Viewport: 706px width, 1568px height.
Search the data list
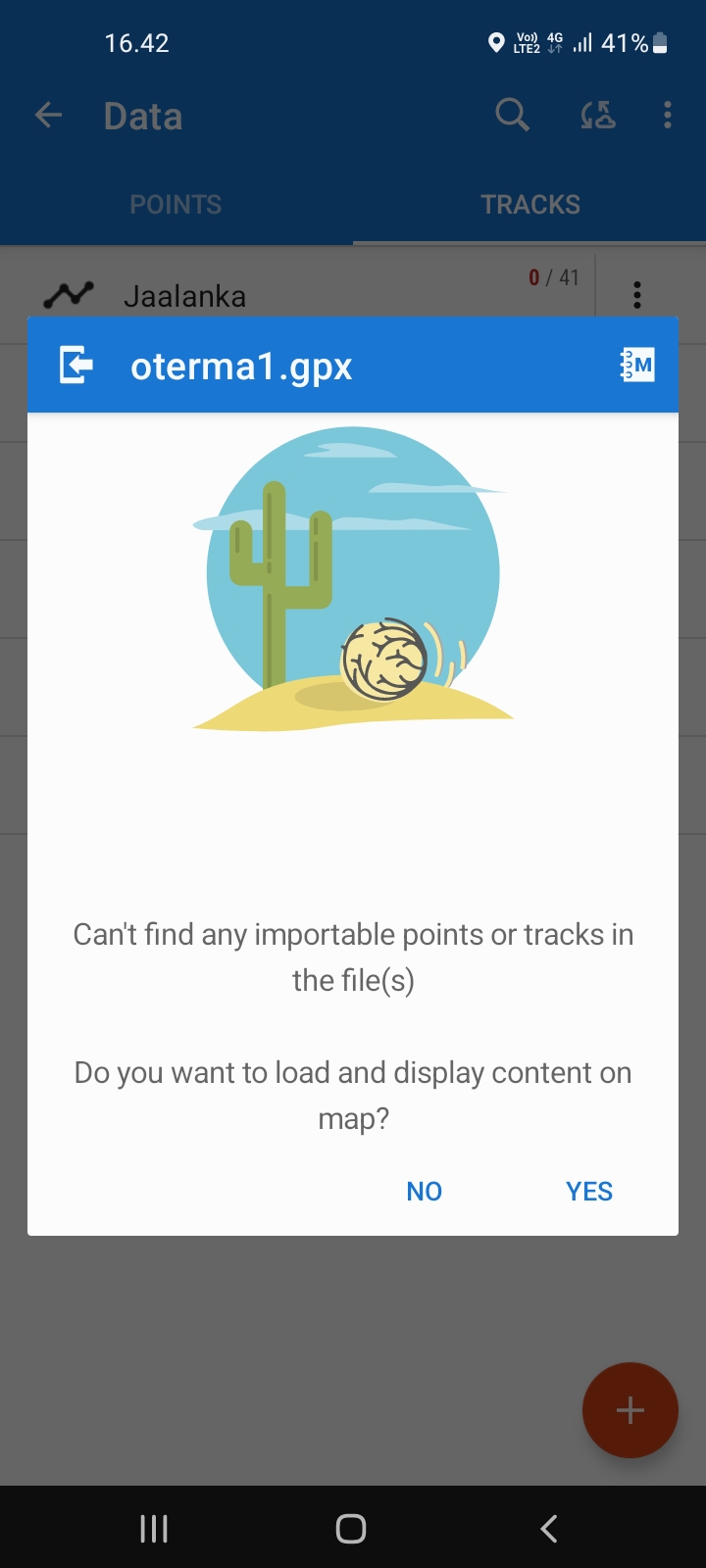point(512,116)
